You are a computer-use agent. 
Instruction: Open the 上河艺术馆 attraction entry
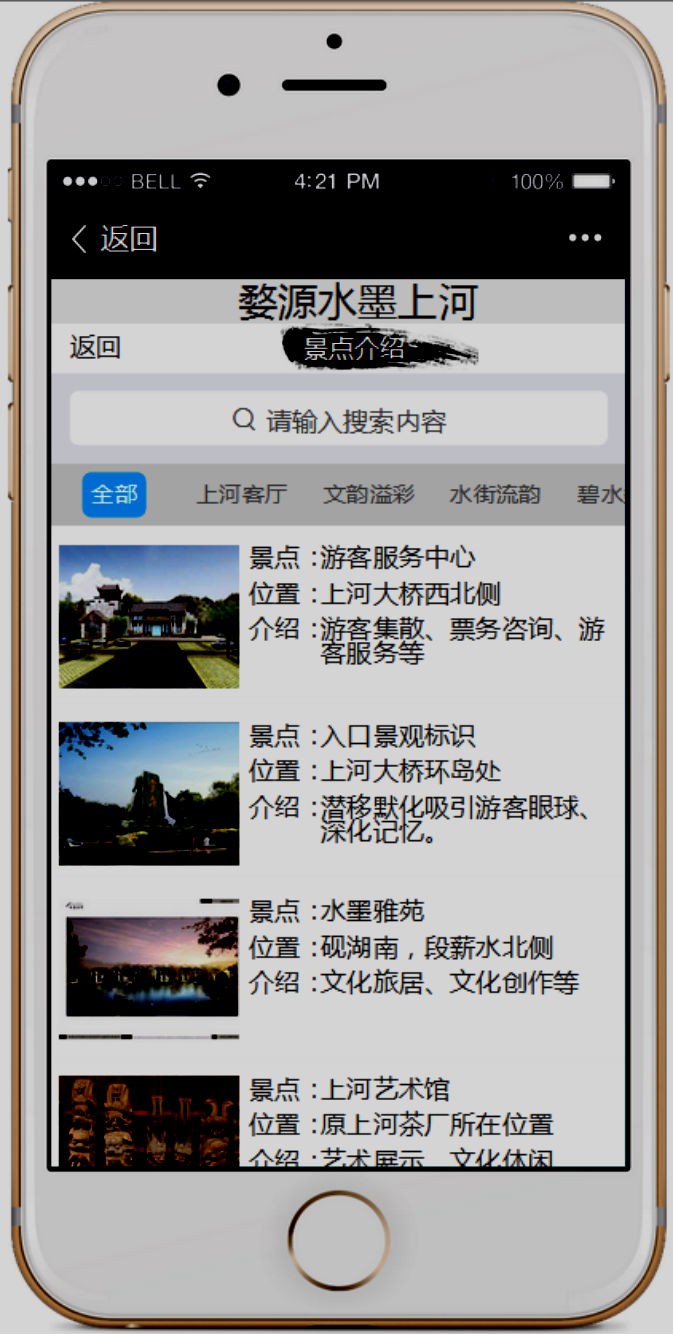(338, 1121)
